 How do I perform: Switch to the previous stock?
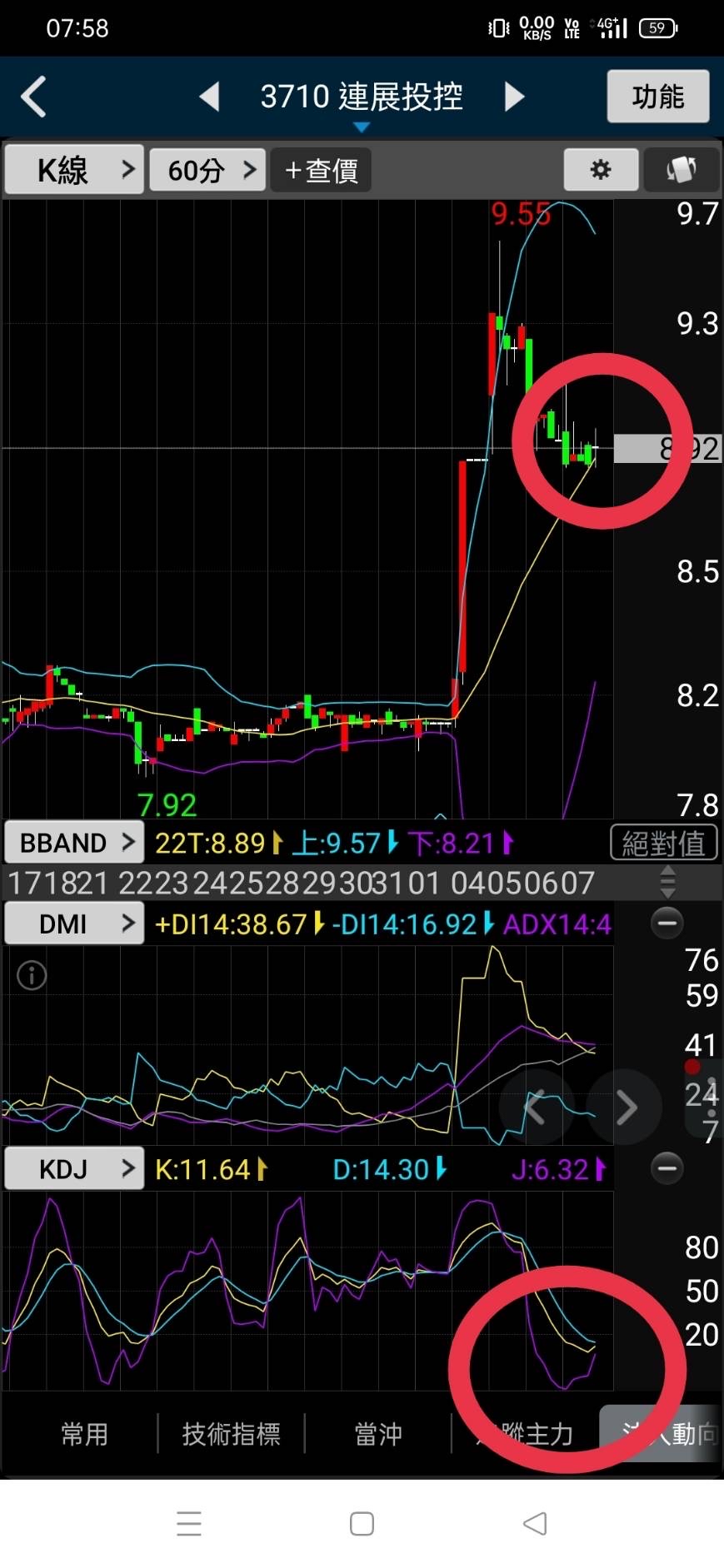[x=209, y=97]
